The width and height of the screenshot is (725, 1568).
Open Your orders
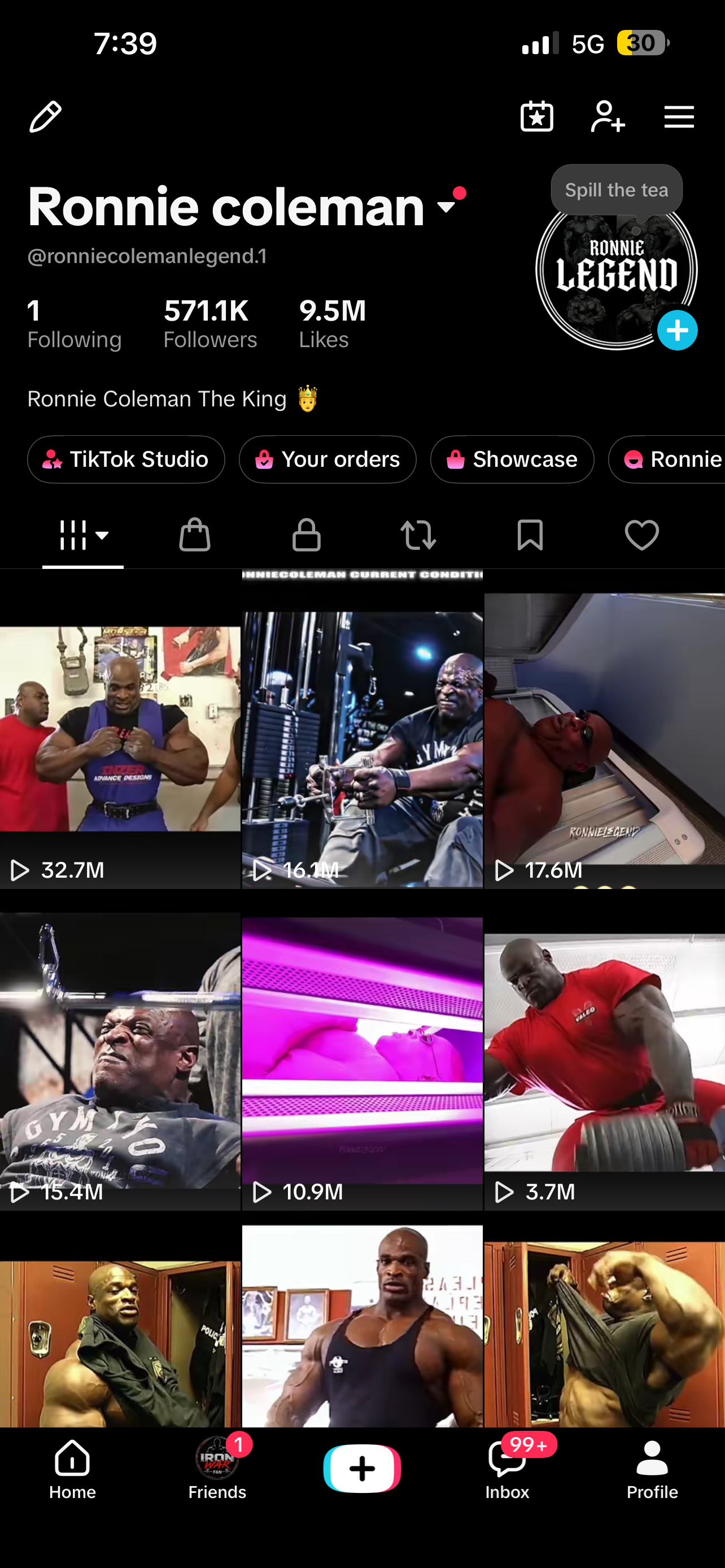327,459
